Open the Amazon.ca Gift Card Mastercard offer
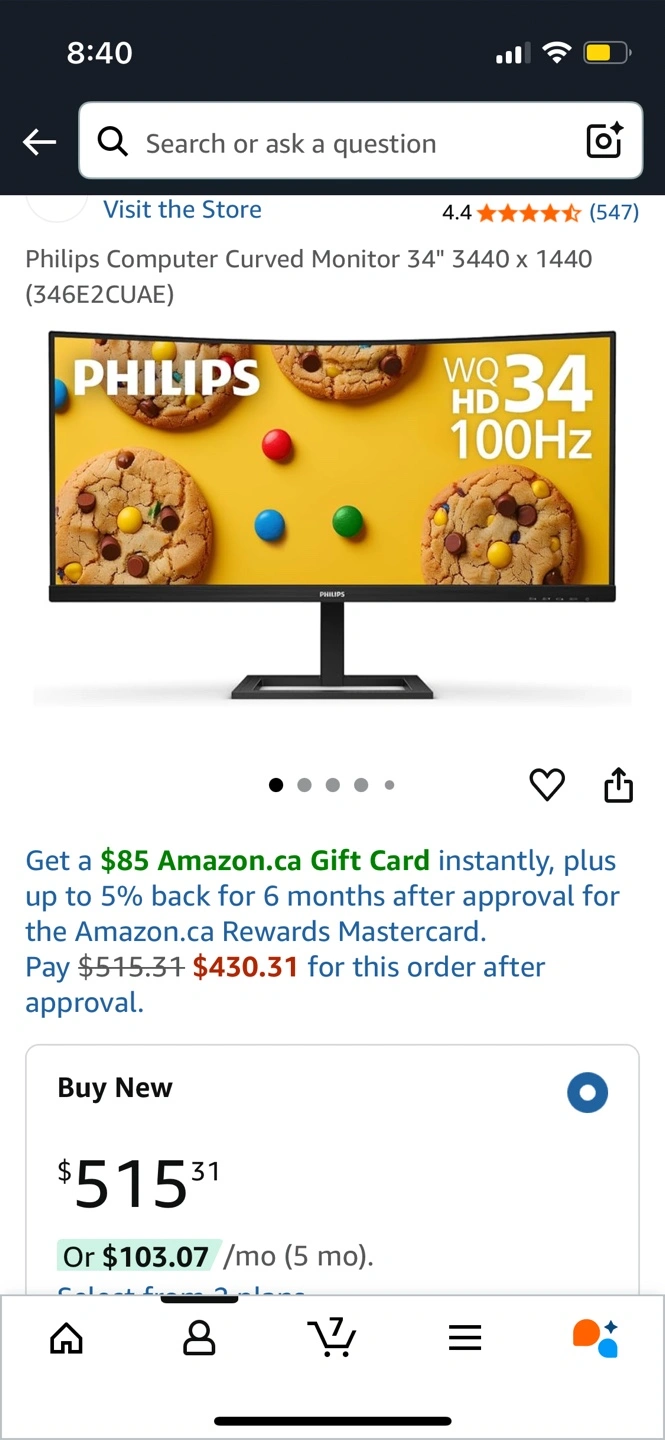Viewport: 665px width, 1440px height. 323,932
